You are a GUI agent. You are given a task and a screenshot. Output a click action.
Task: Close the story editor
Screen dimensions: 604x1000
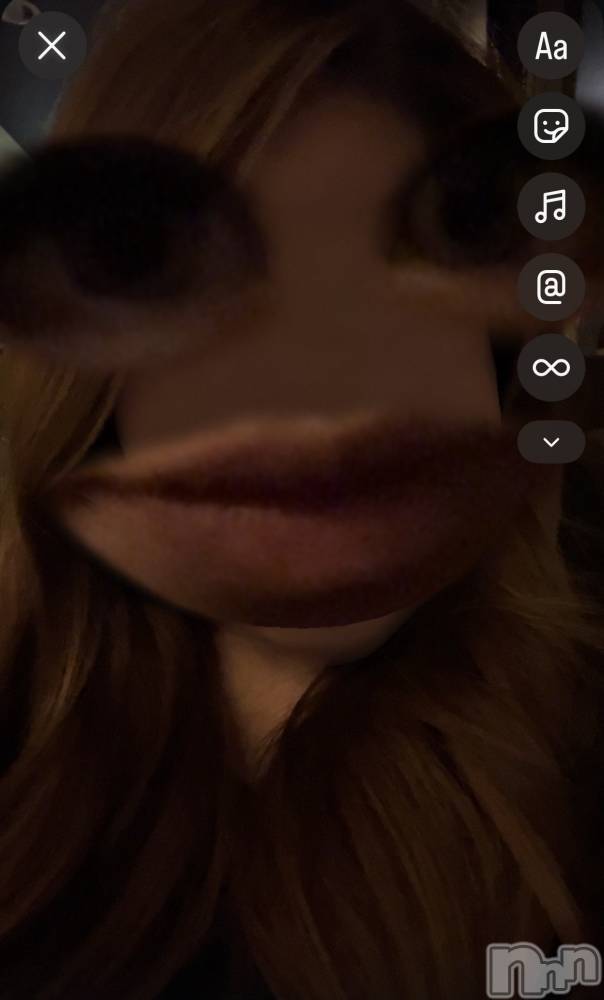[51, 46]
